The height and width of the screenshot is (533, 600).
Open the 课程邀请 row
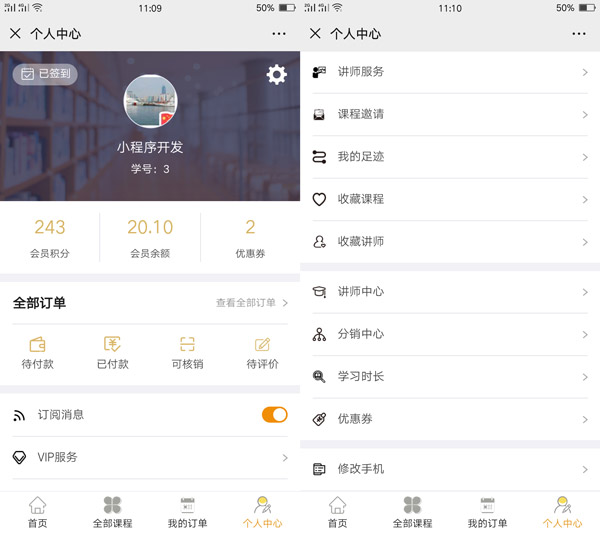(x=450, y=114)
